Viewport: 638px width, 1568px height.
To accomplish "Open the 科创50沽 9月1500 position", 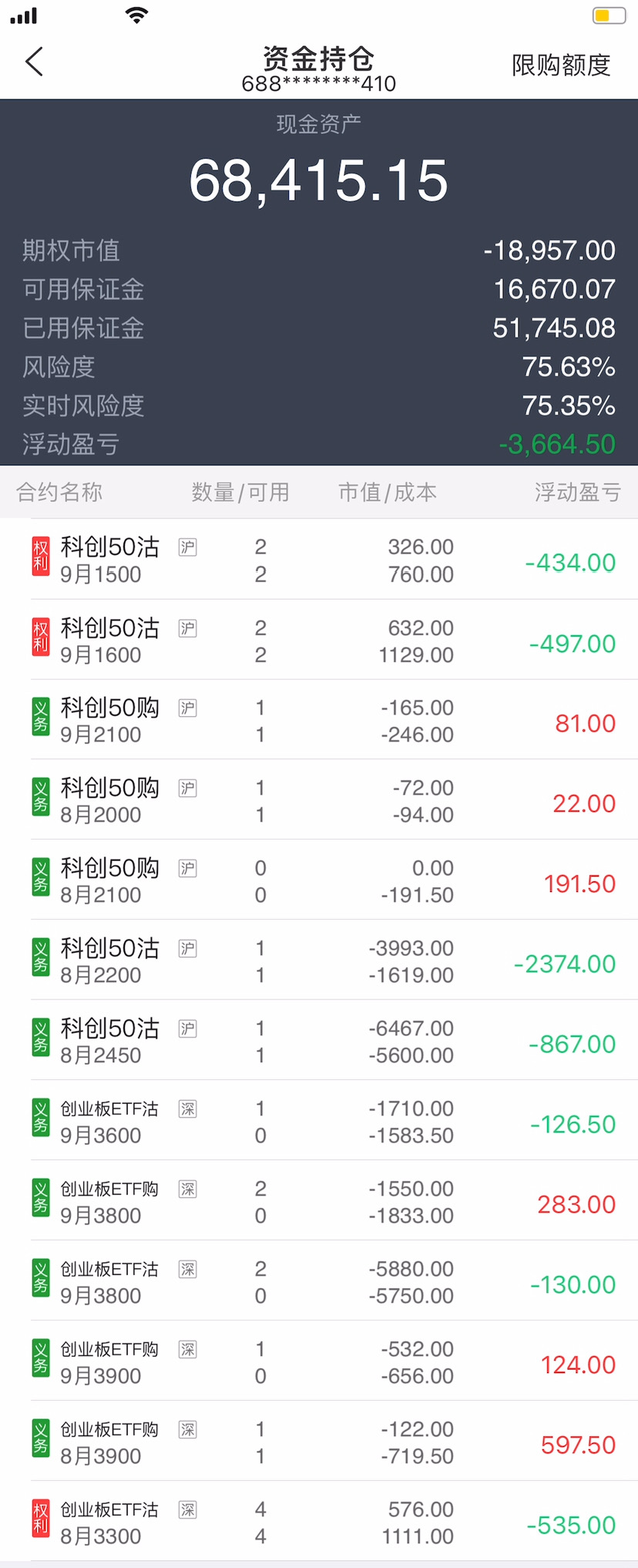I will tap(319, 560).
